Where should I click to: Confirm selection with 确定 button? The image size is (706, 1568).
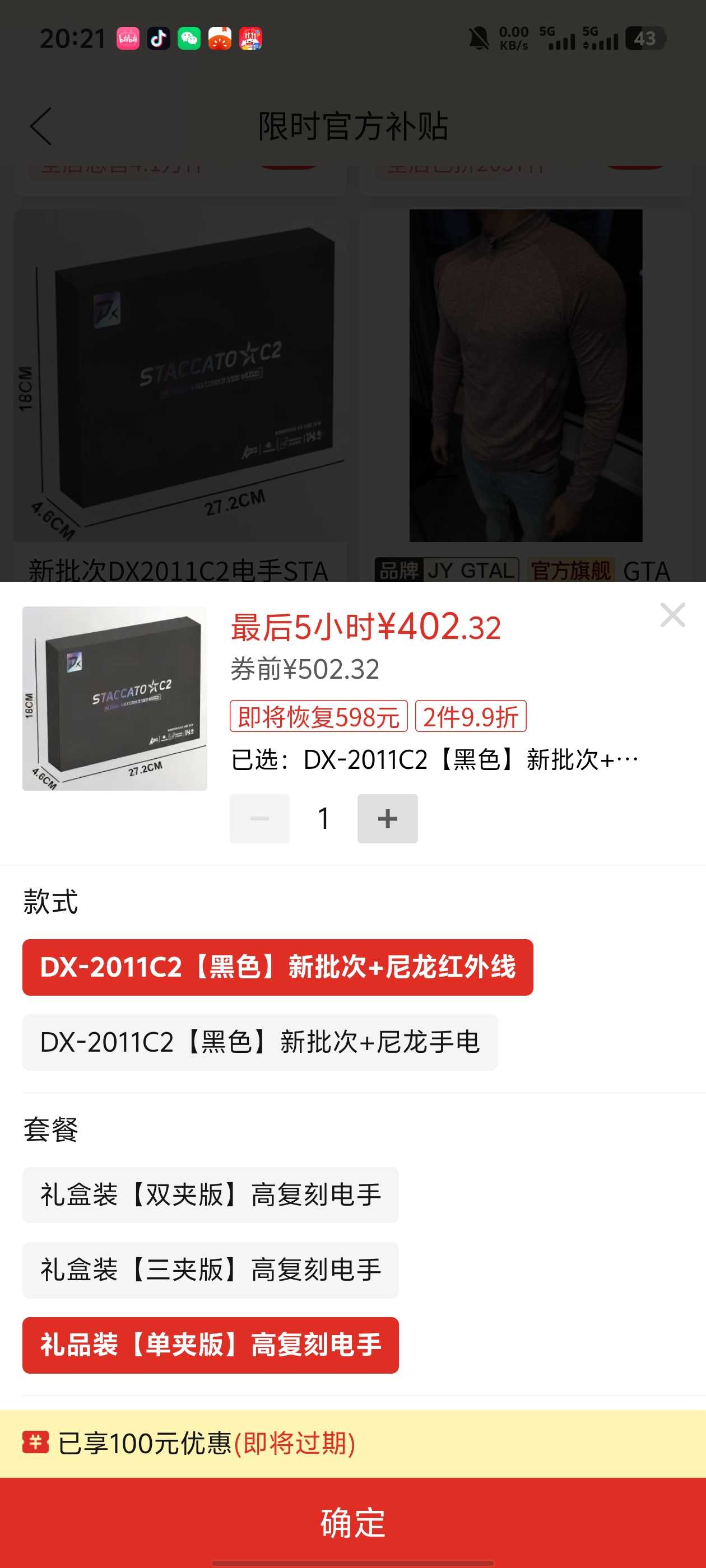coord(352,1522)
